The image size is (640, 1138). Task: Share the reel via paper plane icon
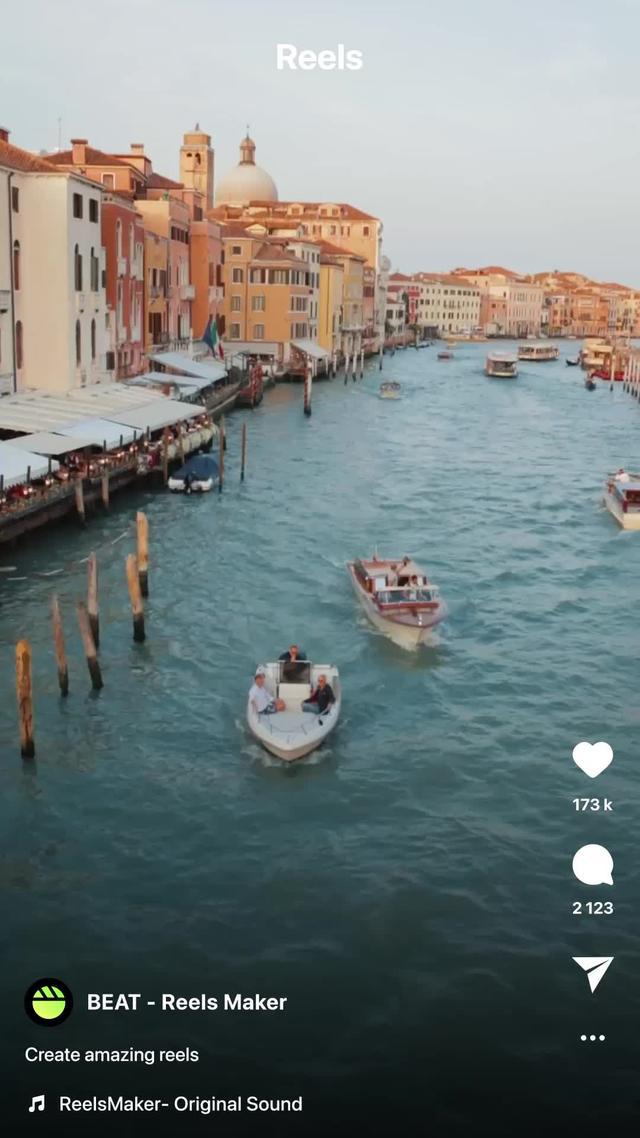[x=592, y=973]
